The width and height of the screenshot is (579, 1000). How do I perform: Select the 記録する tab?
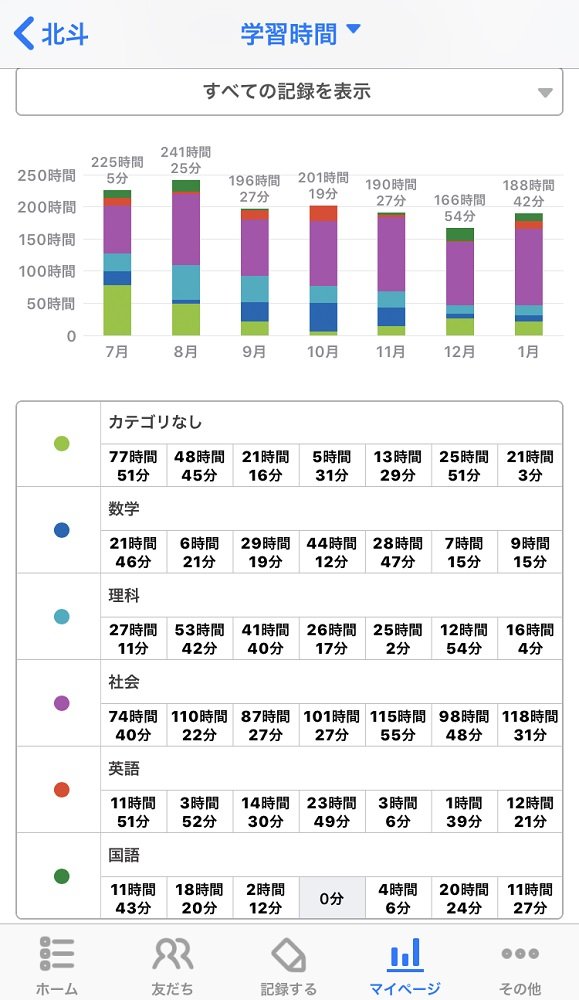[288, 964]
